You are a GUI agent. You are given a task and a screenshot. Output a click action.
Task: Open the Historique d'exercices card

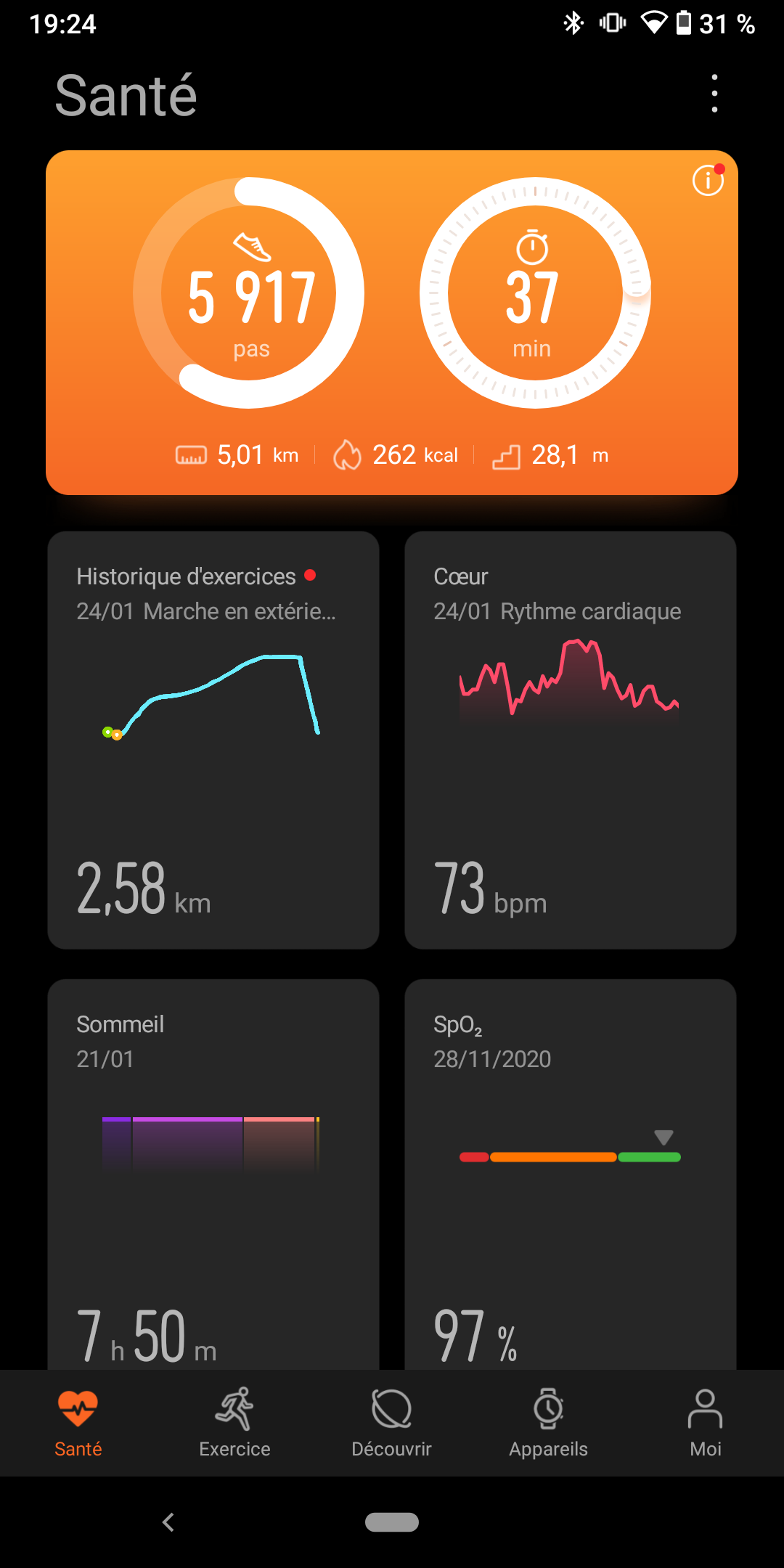[x=213, y=739]
